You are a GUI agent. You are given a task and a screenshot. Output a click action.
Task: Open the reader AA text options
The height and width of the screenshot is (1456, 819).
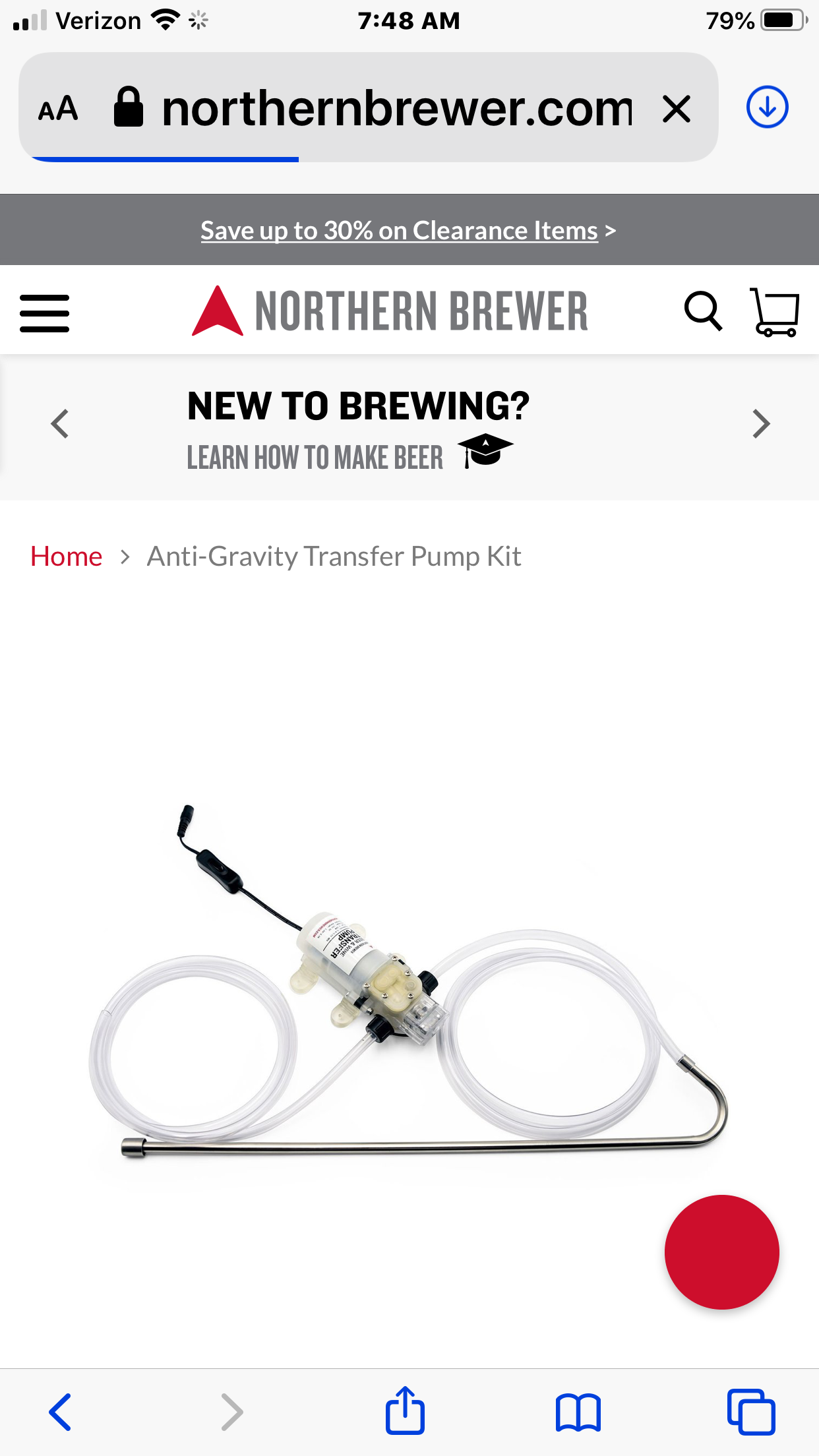(x=58, y=108)
